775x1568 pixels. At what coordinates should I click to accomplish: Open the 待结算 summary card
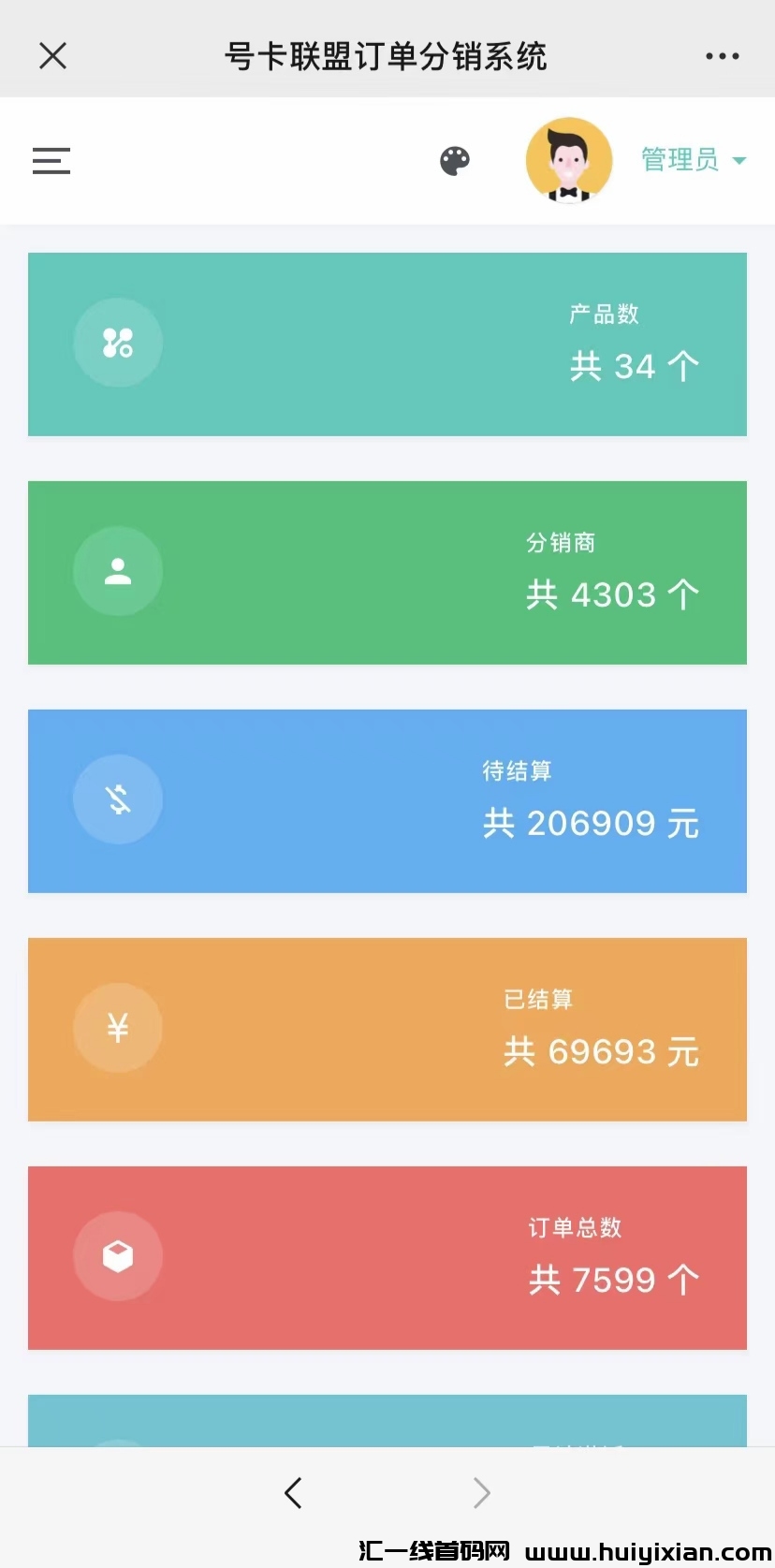pyautogui.click(x=387, y=800)
